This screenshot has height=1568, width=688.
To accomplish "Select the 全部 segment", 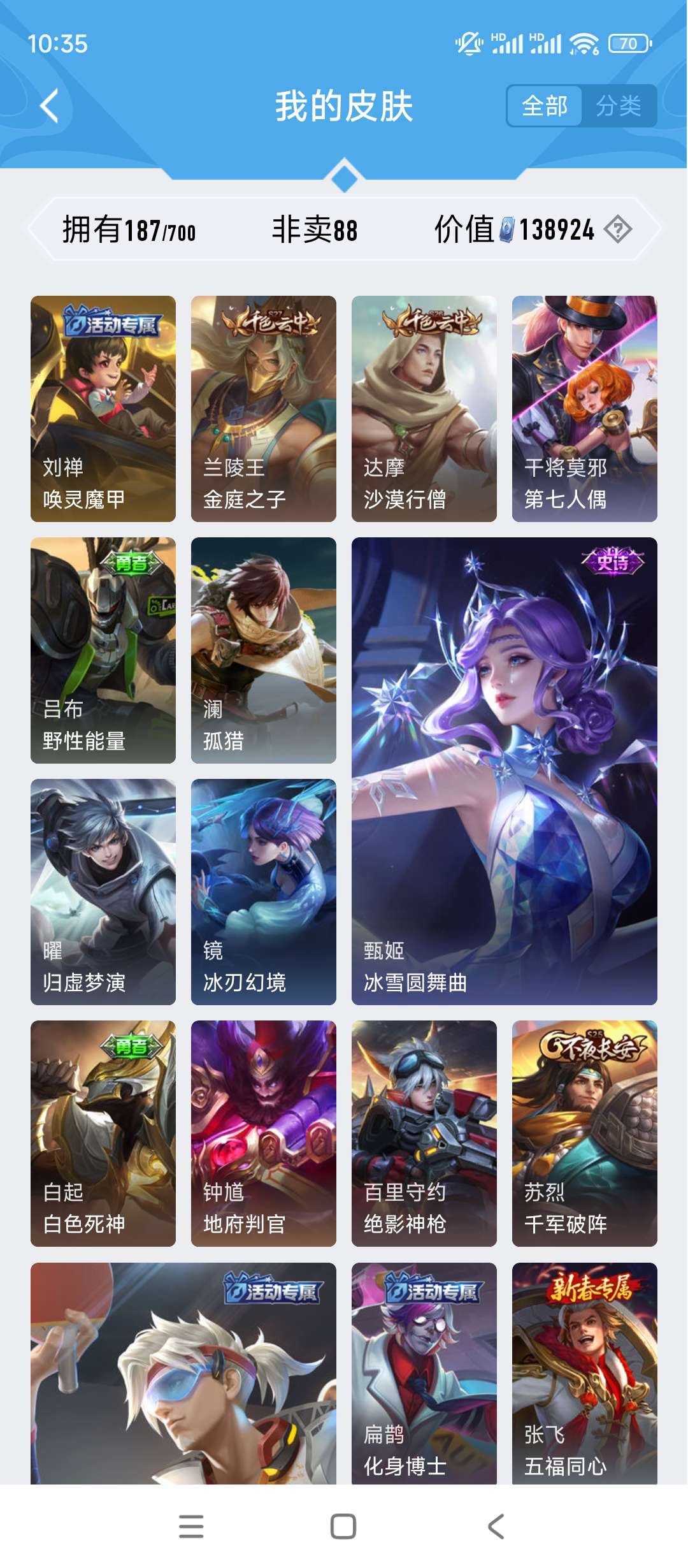I will (545, 106).
